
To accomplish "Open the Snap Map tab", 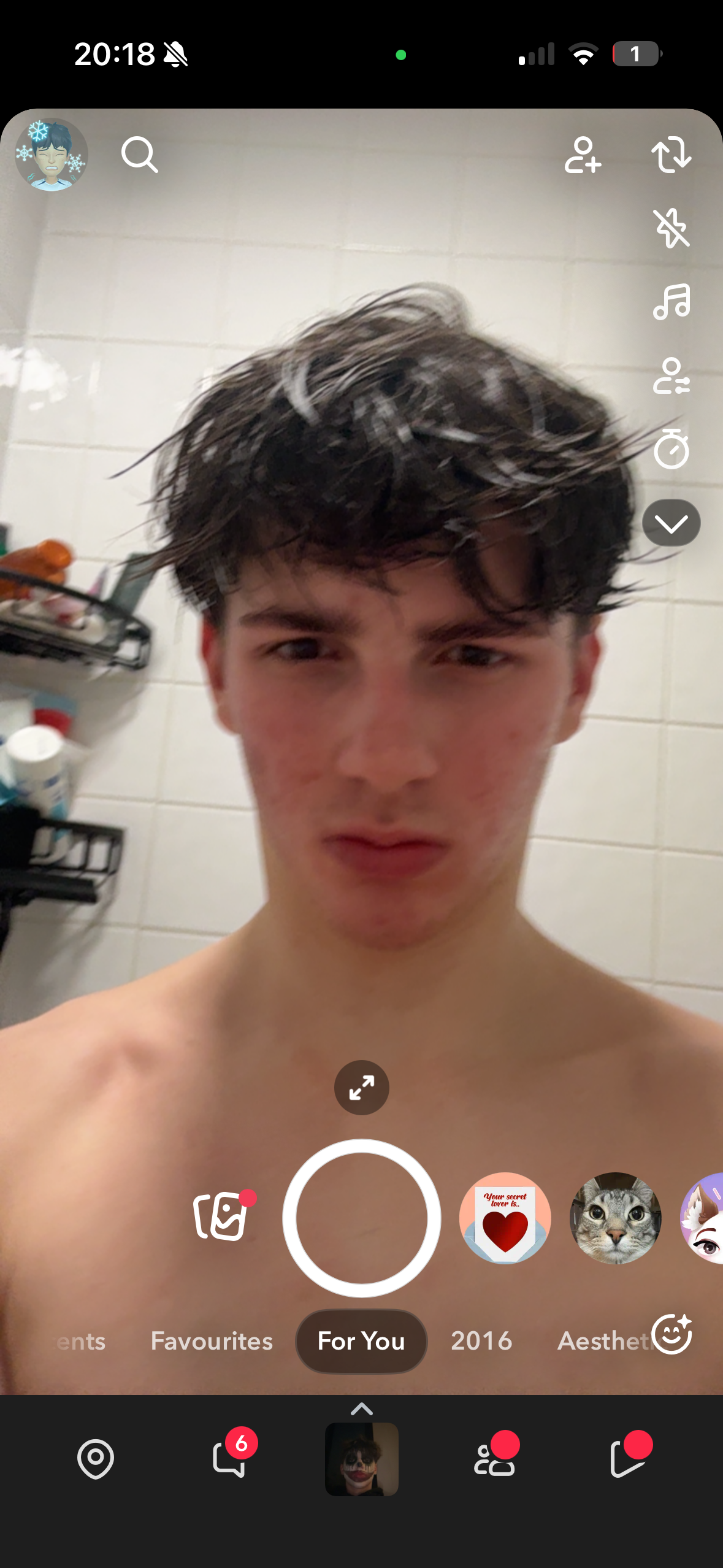I will pos(96,1459).
